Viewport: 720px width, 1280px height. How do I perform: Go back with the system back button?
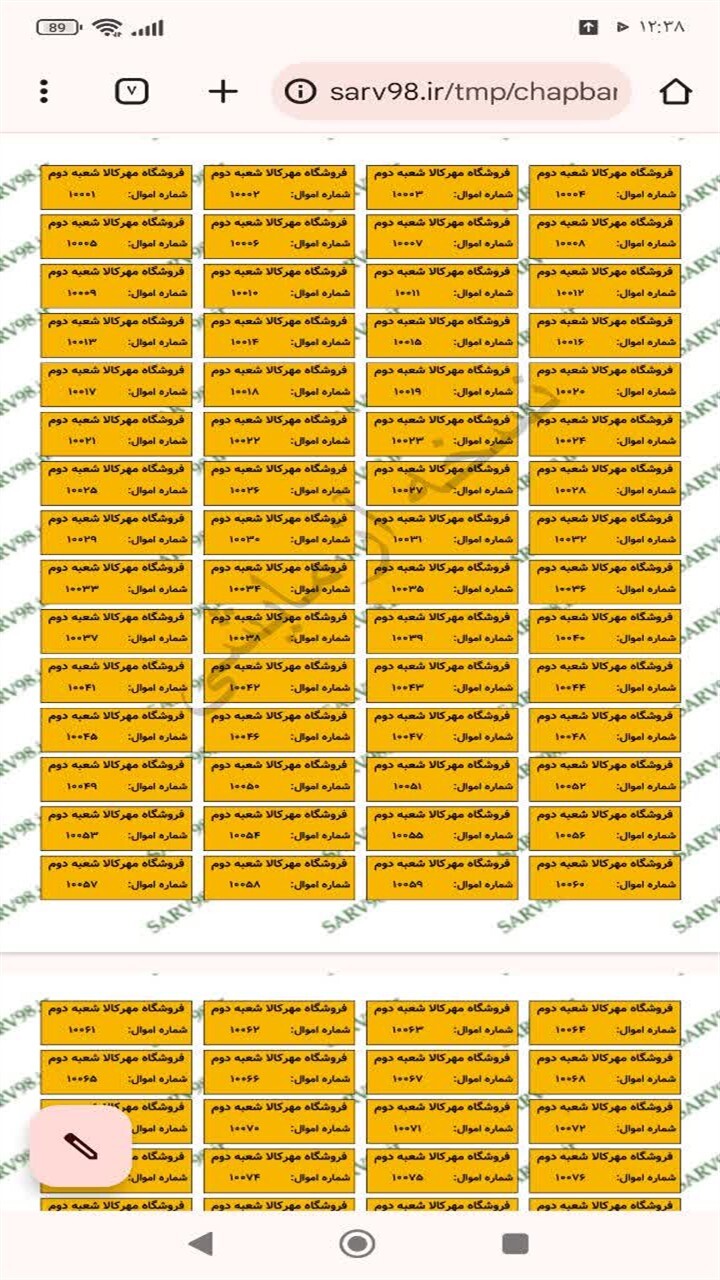click(x=201, y=1243)
